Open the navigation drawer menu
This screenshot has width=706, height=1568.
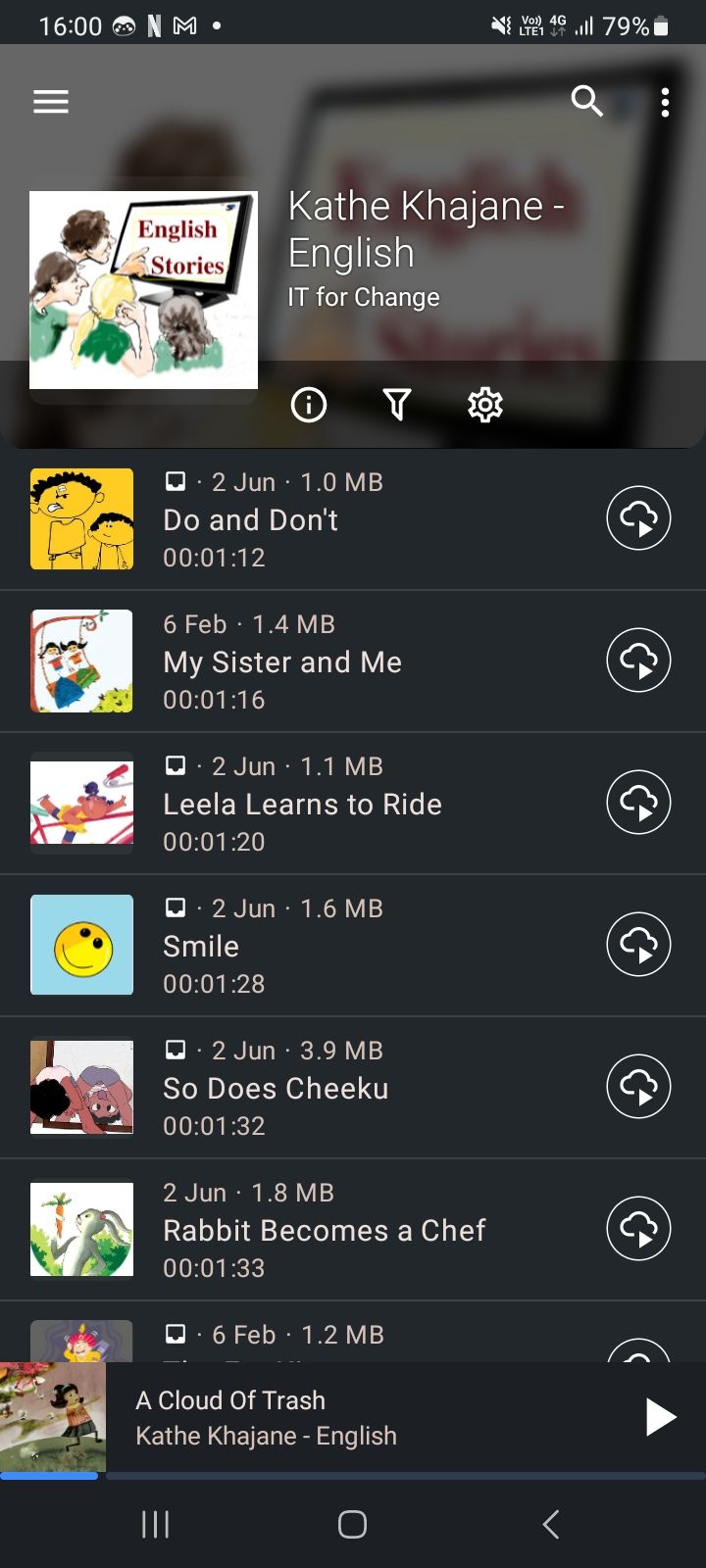[x=51, y=102]
